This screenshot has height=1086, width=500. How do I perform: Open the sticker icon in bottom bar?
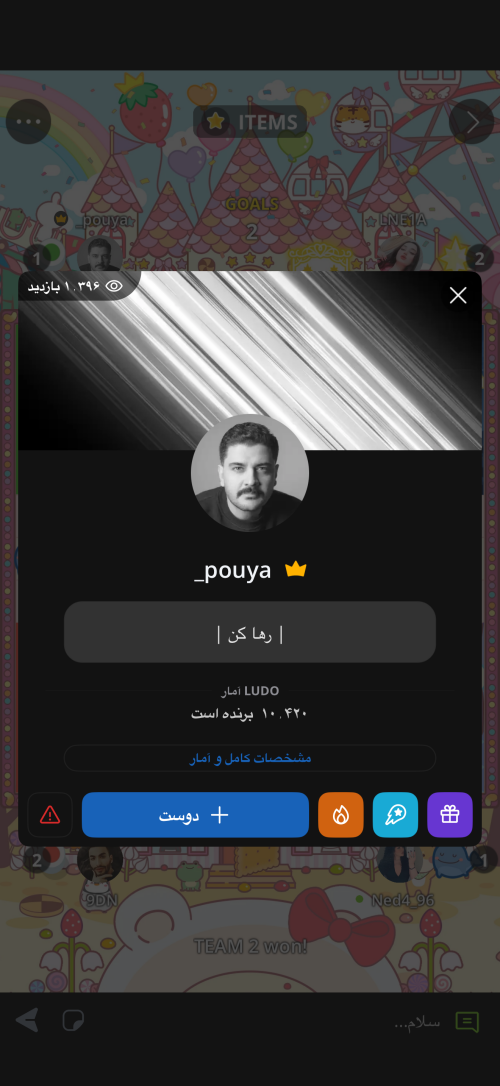click(x=73, y=1021)
